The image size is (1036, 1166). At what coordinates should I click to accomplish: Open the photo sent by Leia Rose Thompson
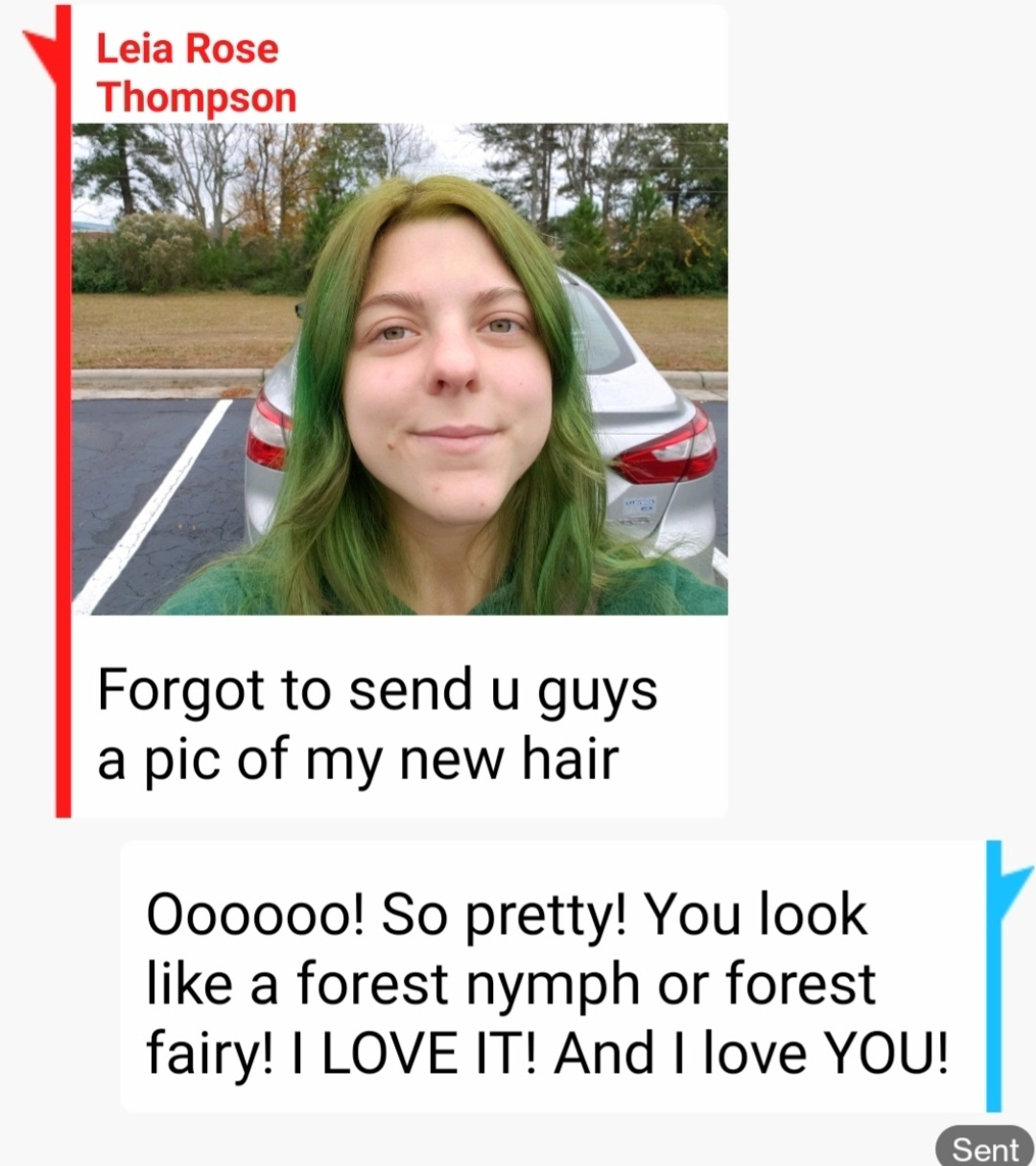pos(399,369)
